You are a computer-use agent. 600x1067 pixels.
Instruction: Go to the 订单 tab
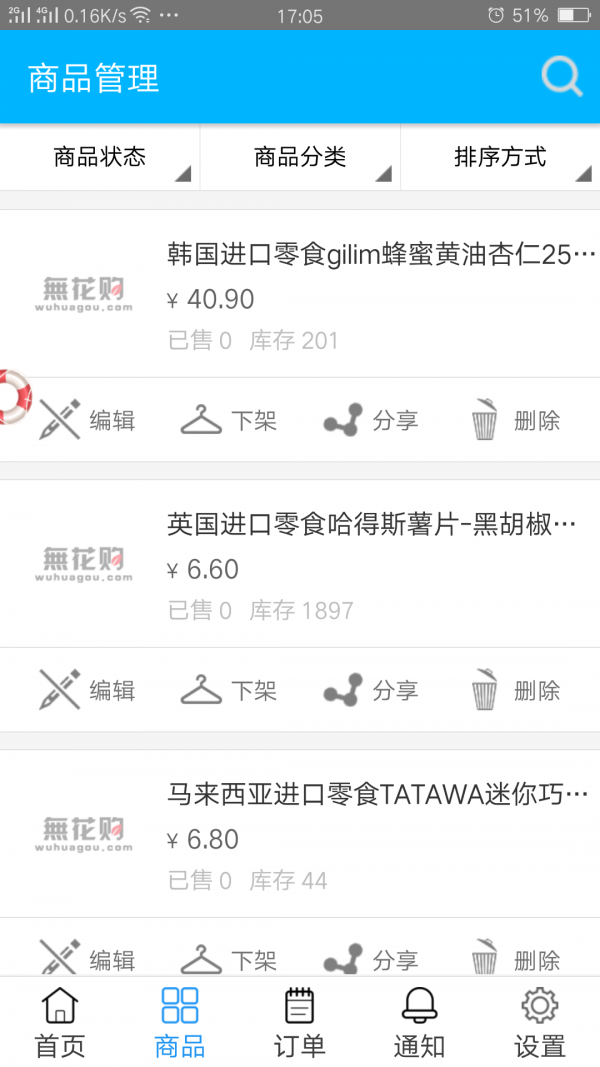pyautogui.click(x=300, y=1023)
